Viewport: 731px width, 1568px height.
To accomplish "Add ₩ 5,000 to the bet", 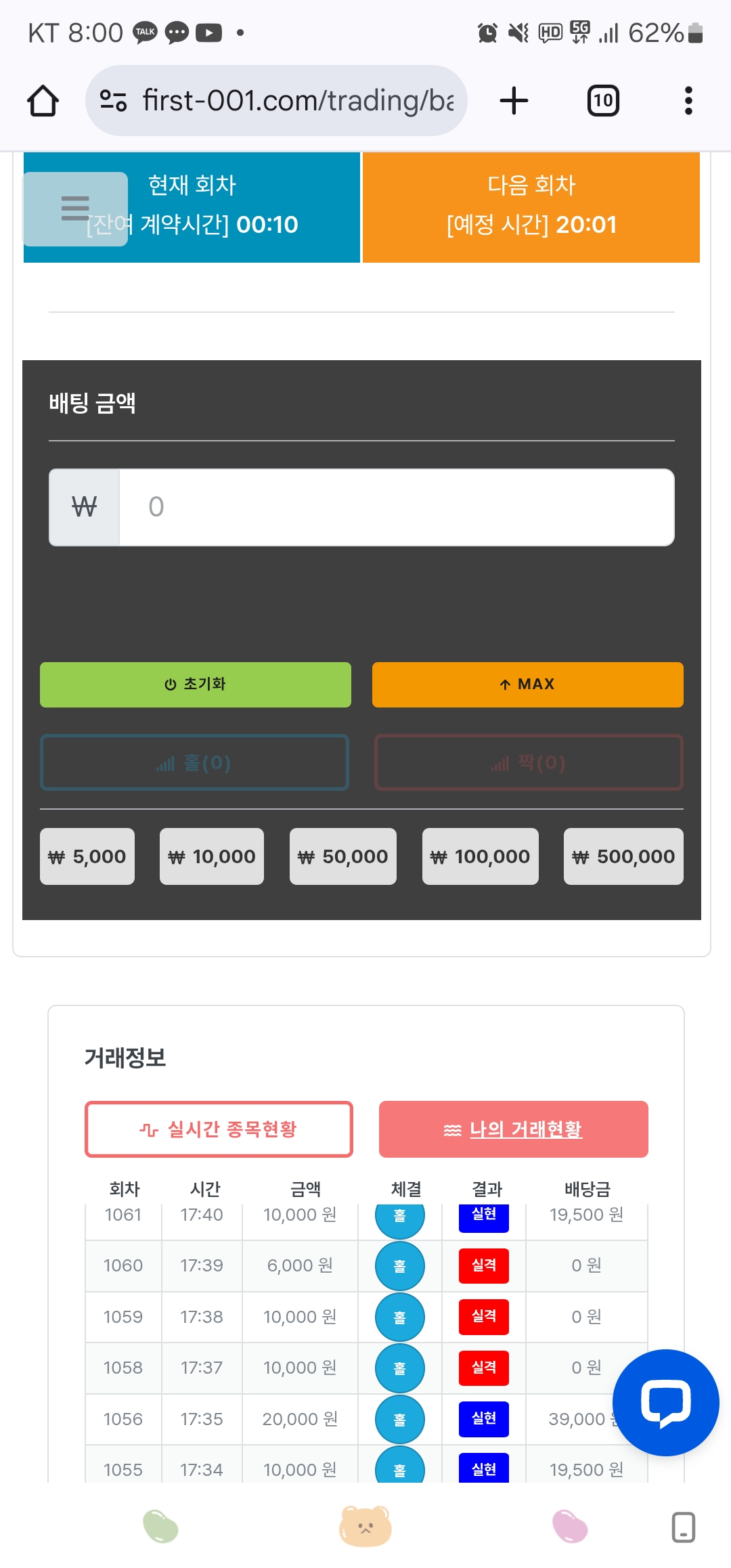I will click(x=87, y=856).
